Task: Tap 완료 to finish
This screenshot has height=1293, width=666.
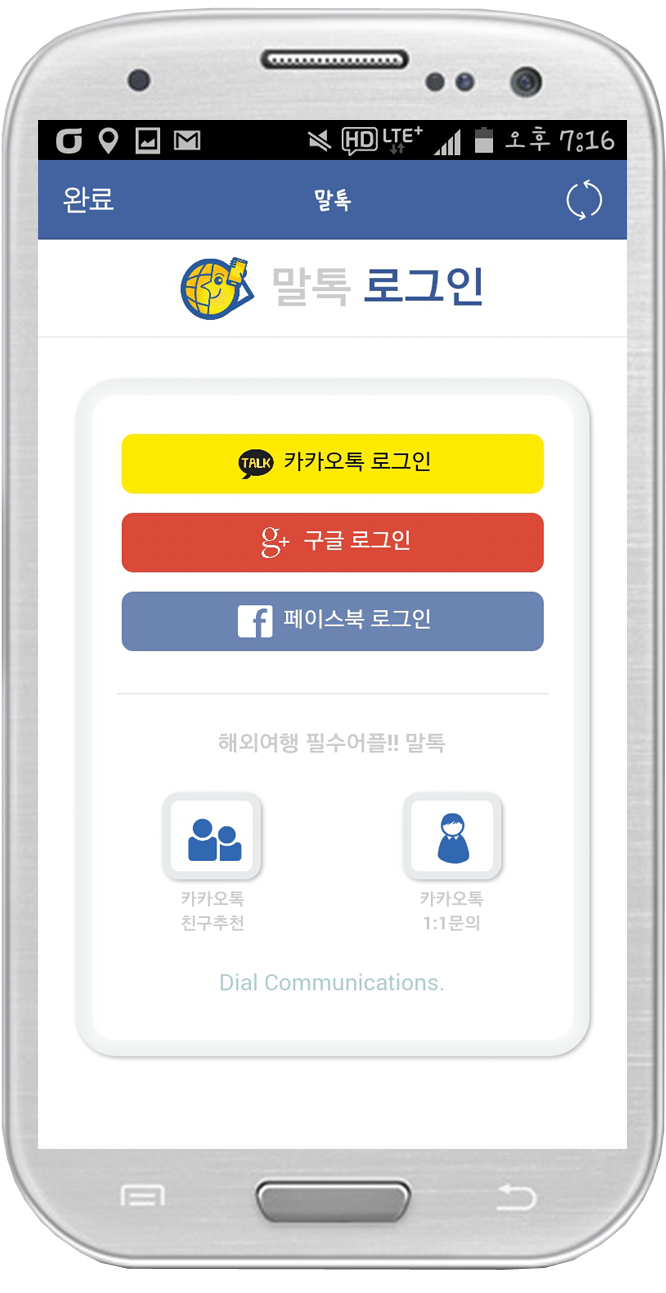Action: pyautogui.click(x=89, y=199)
